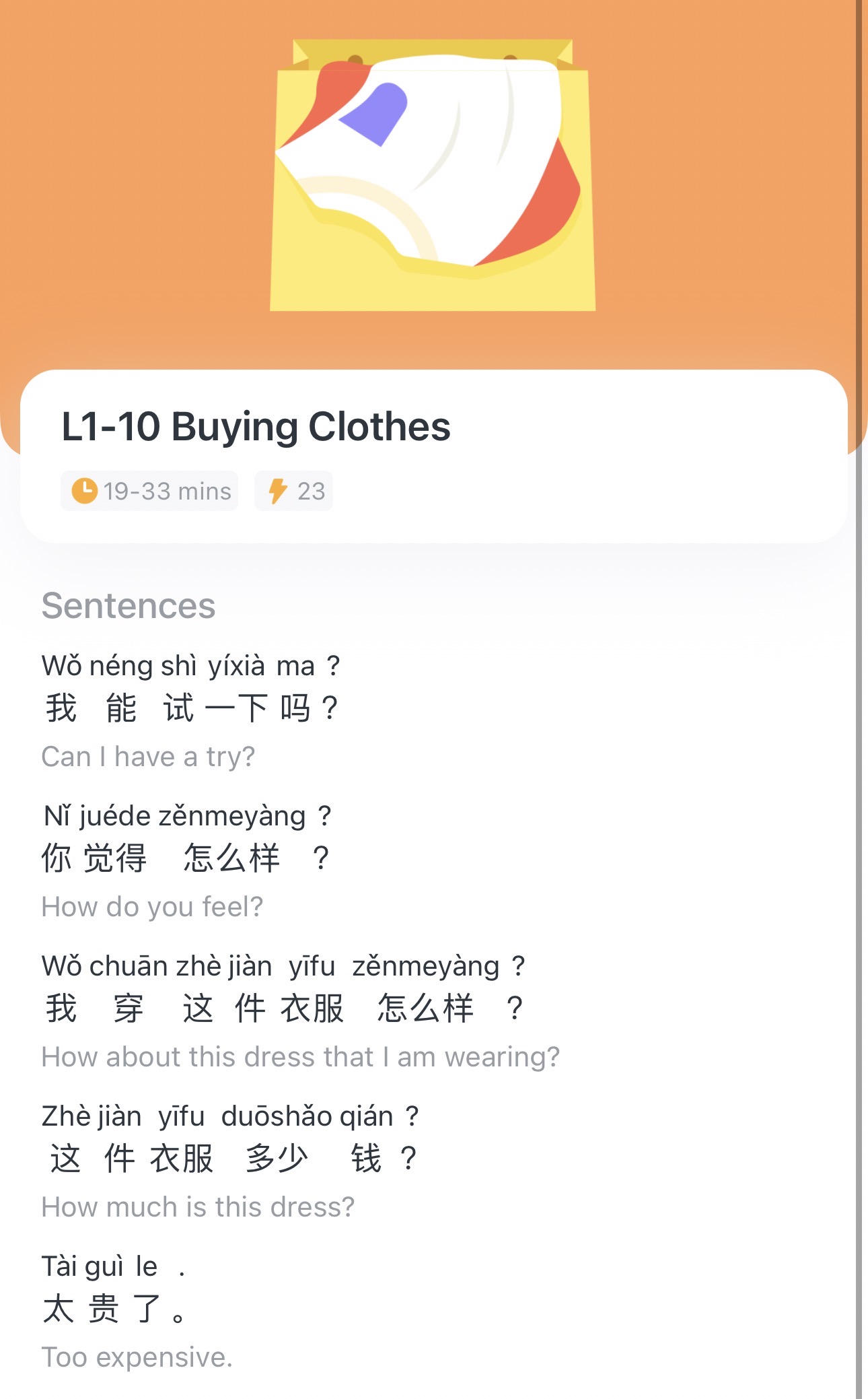Image resolution: width=868 pixels, height=1399 pixels.
Task: Play the sentence 'Tài guì le.'
Action: click(x=113, y=1308)
